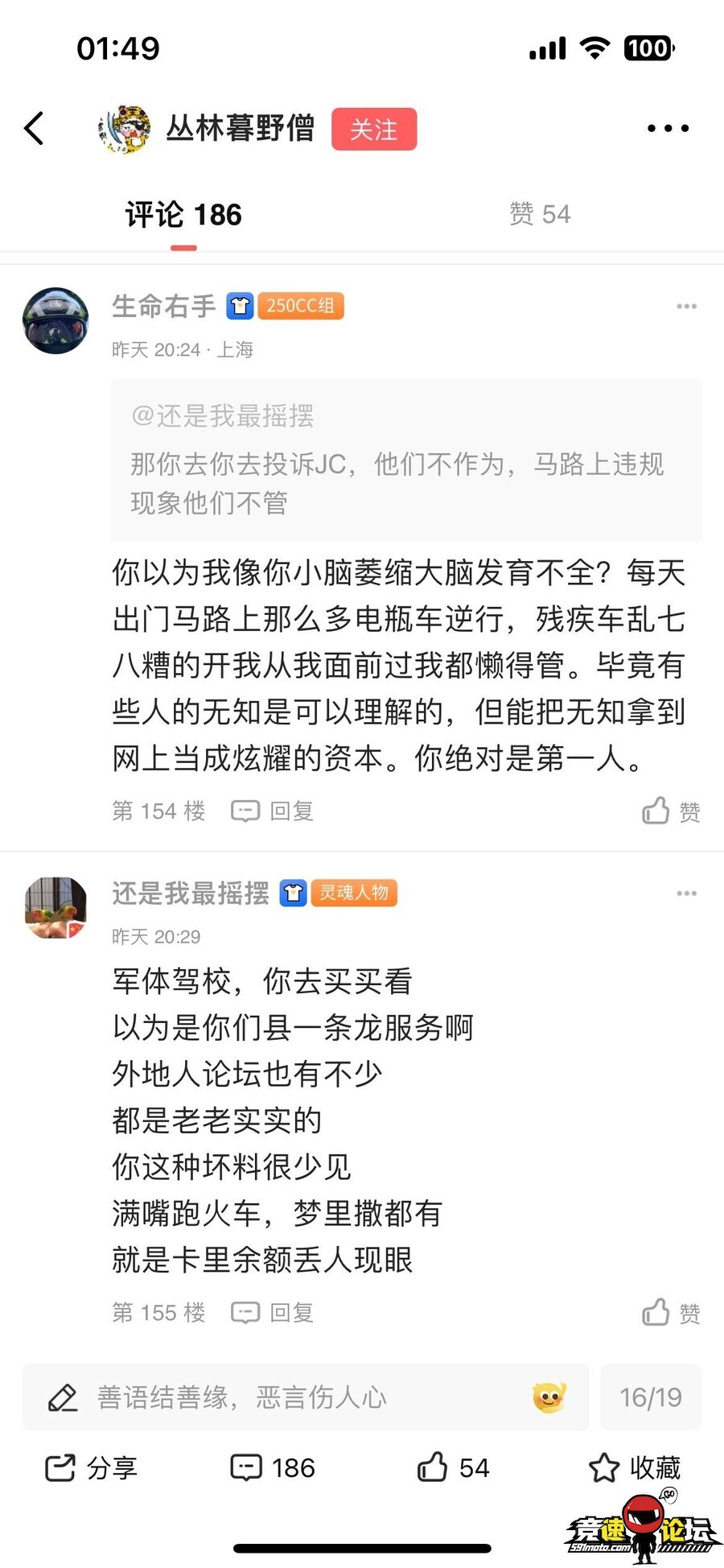Like the 第 154 楼 comment
Image resolution: width=724 pixels, height=1568 pixels.
coord(671,811)
